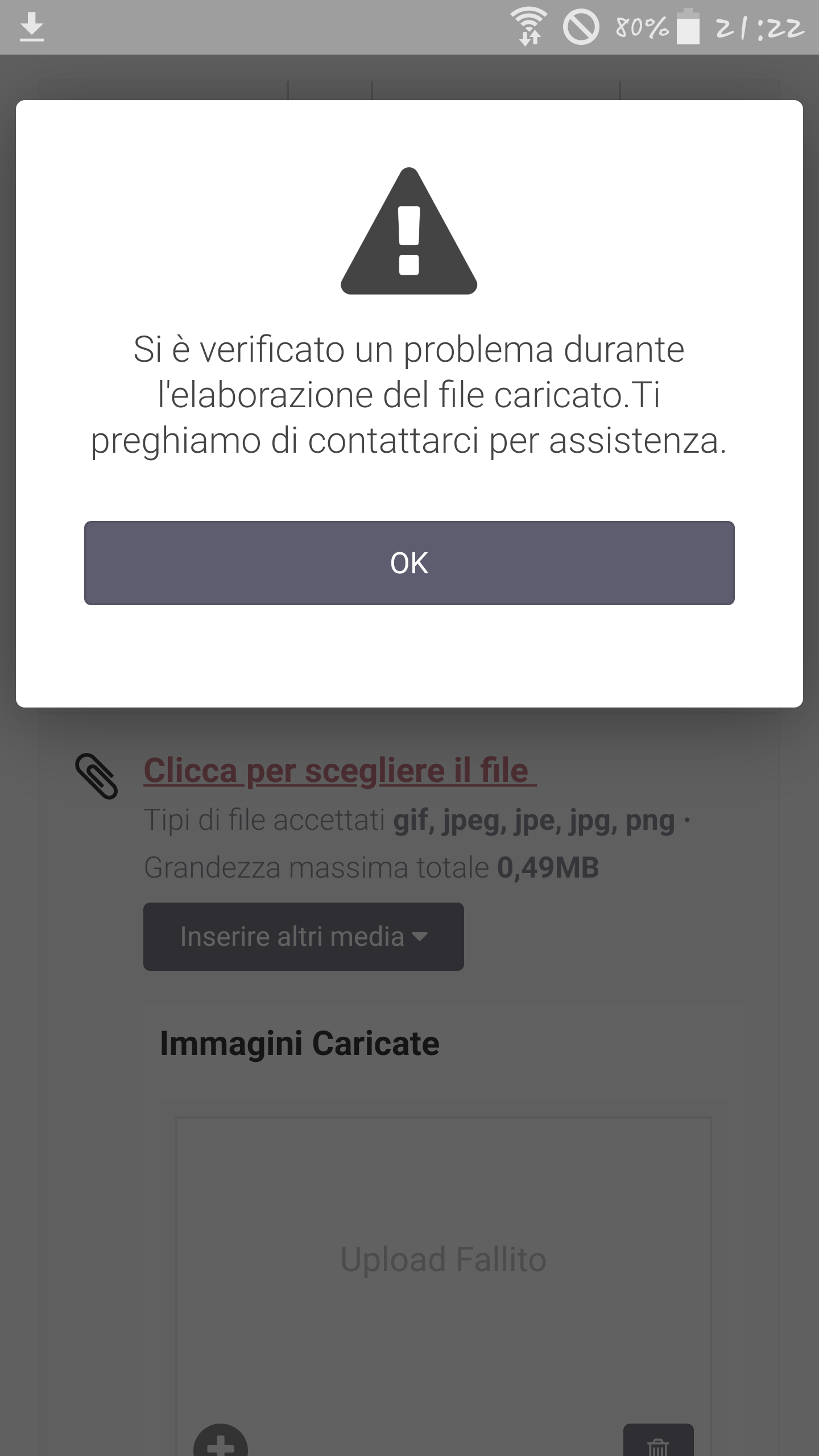The width and height of the screenshot is (819, 1456).
Task: Tap the 'Clicca per scegliere il file' link
Action: pos(340,771)
